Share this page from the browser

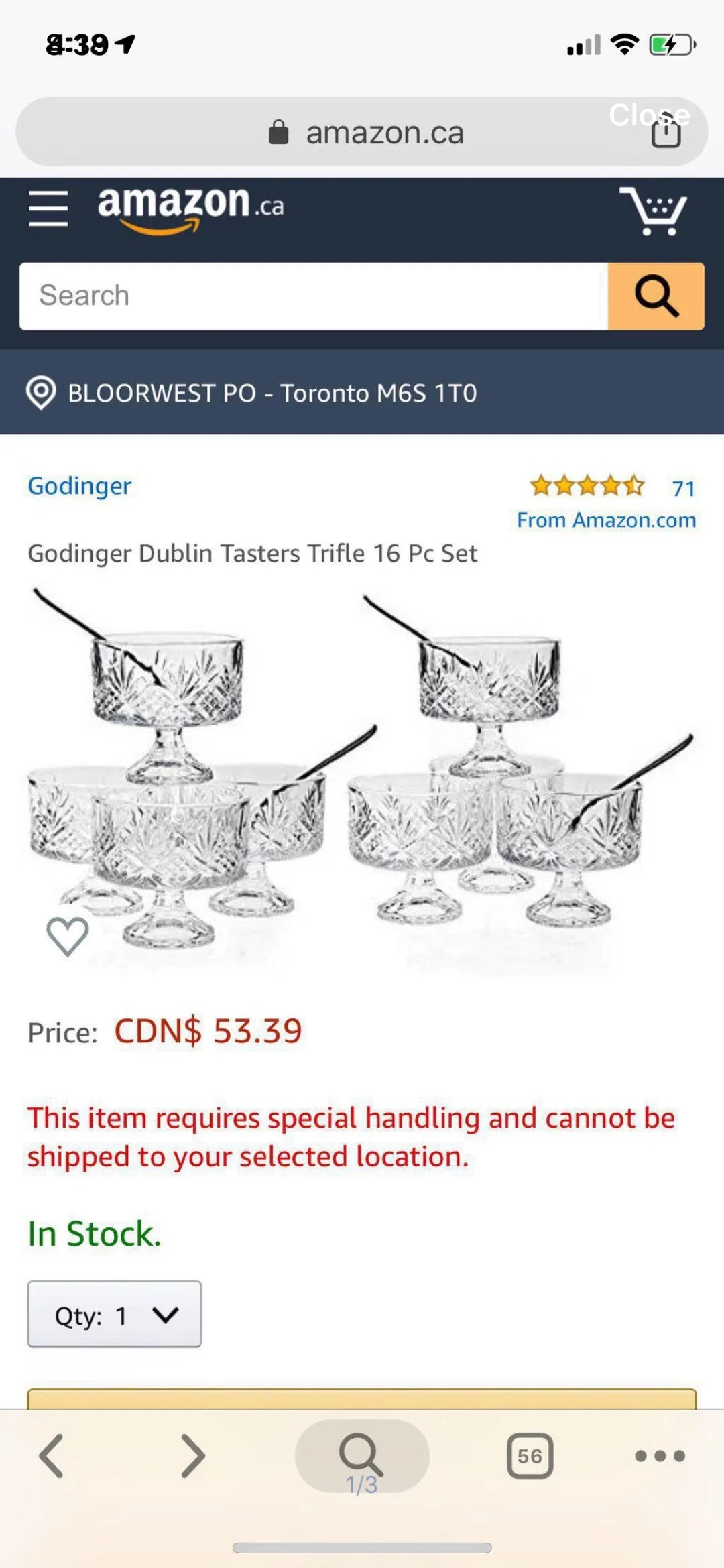coord(666,133)
